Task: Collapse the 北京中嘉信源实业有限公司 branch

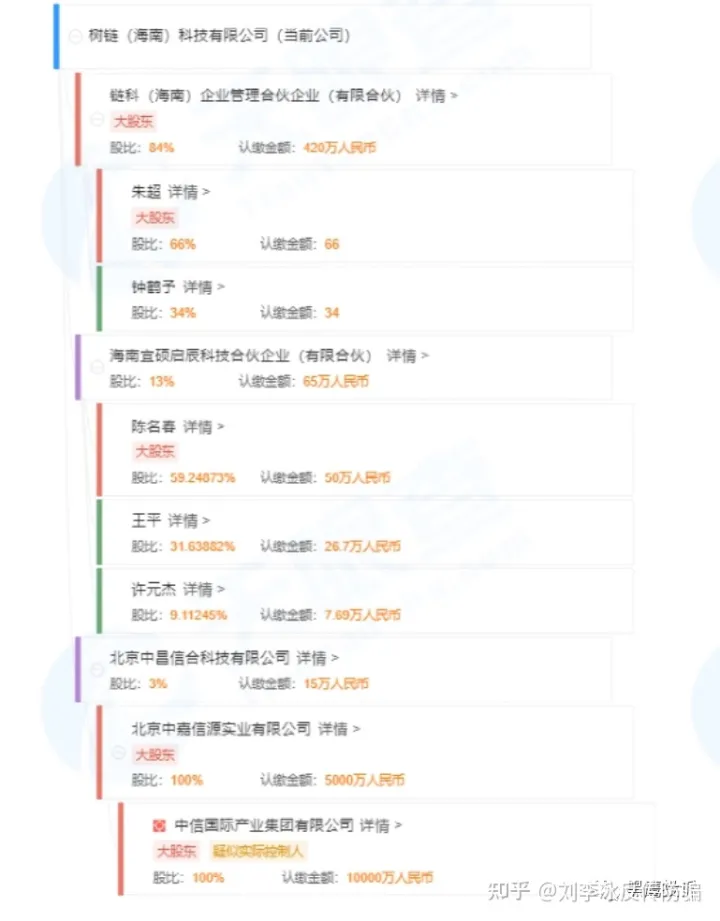Action: [119, 753]
